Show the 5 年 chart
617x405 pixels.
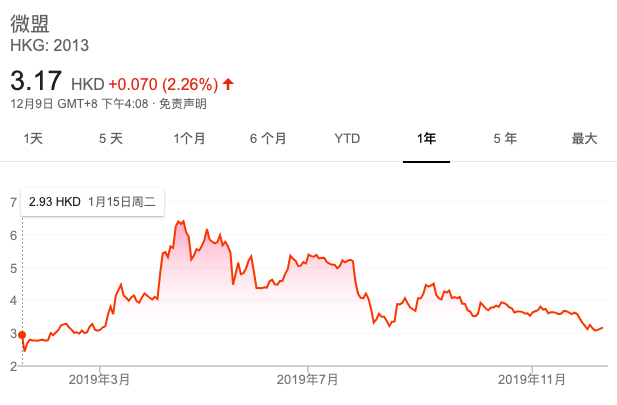coord(505,139)
